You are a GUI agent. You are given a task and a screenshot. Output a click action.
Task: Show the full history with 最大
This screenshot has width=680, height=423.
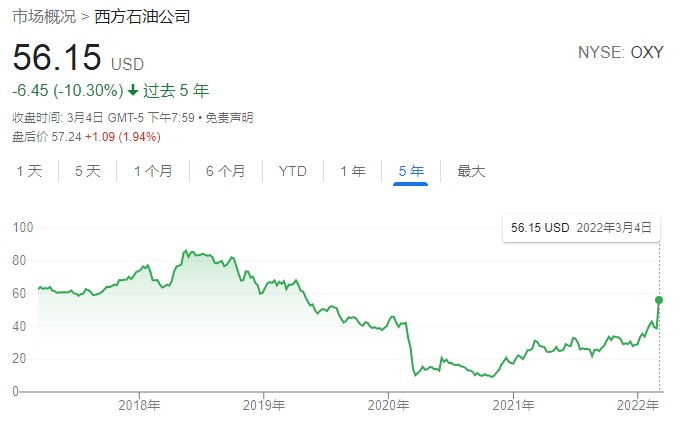(471, 171)
